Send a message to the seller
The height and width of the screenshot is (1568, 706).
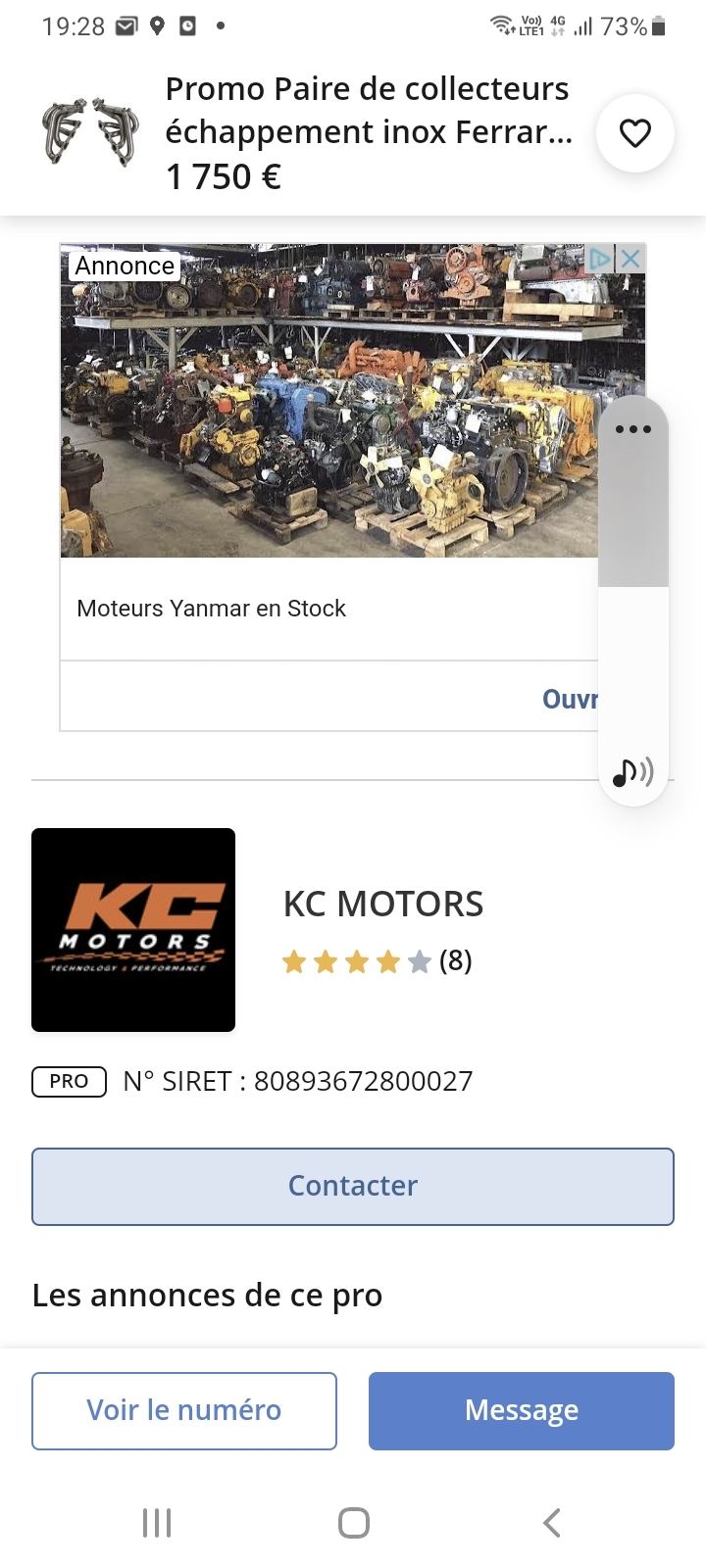[522, 1411]
